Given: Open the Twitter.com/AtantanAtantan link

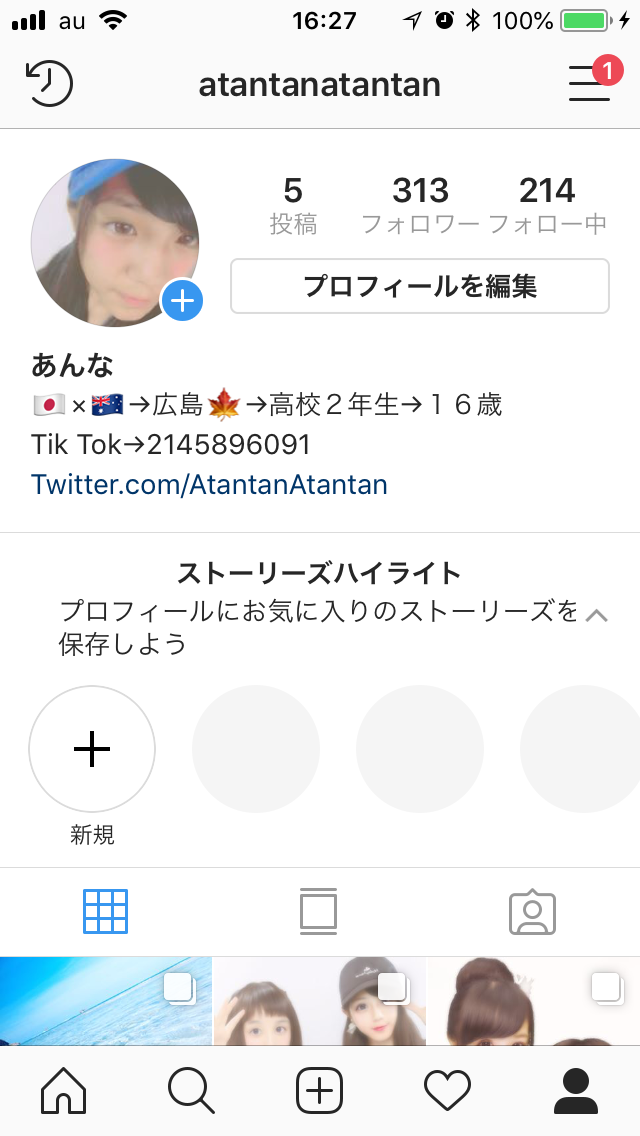Looking at the screenshot, I should (209, 485).
